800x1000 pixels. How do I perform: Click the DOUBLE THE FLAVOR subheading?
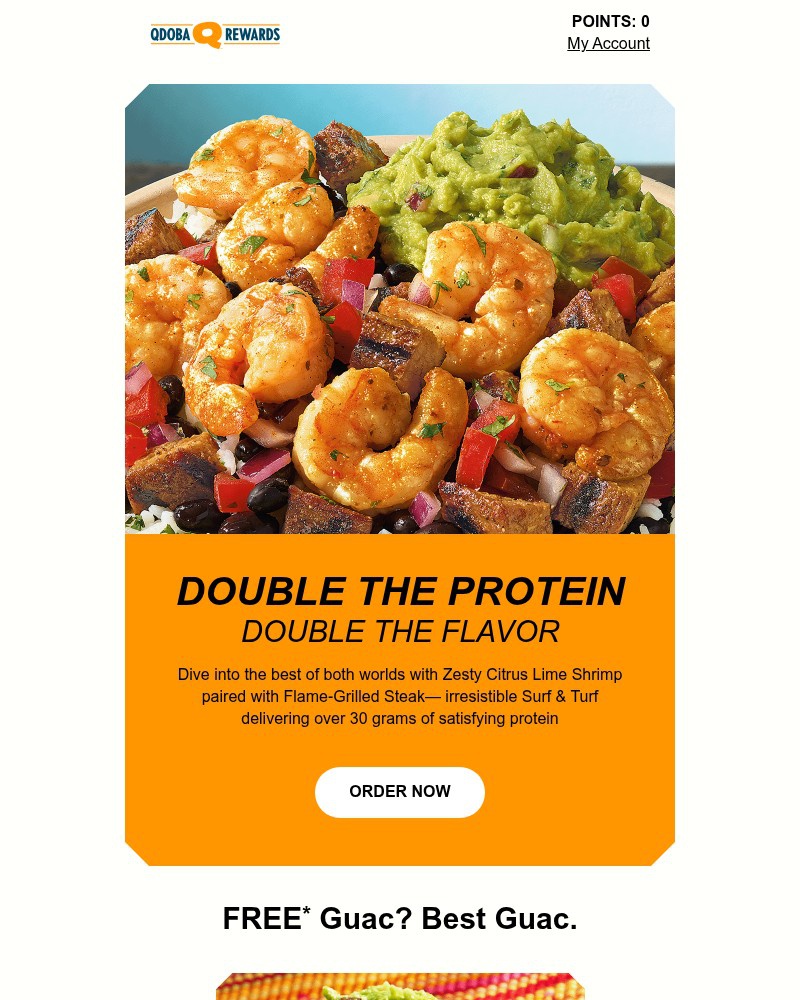[400, 631]
